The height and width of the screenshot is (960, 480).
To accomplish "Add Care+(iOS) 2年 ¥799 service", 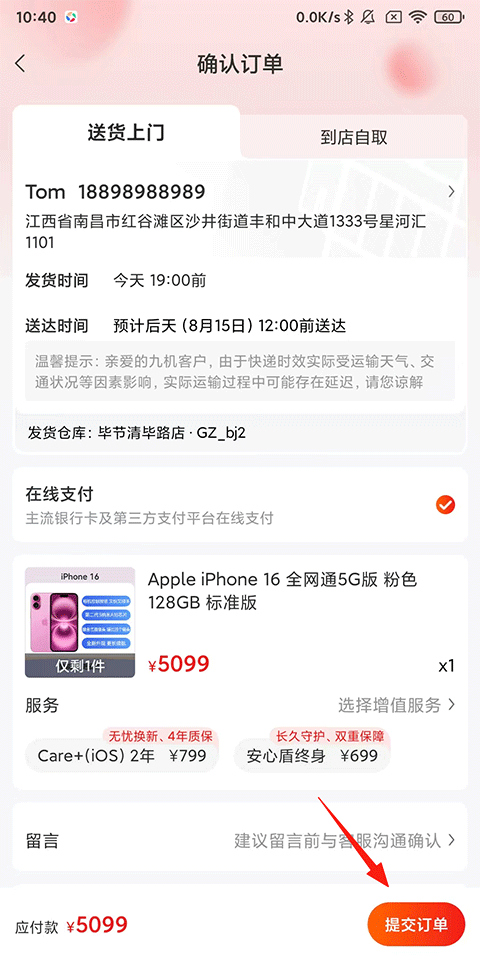I will pyautogui.click(x=122, y=756).
